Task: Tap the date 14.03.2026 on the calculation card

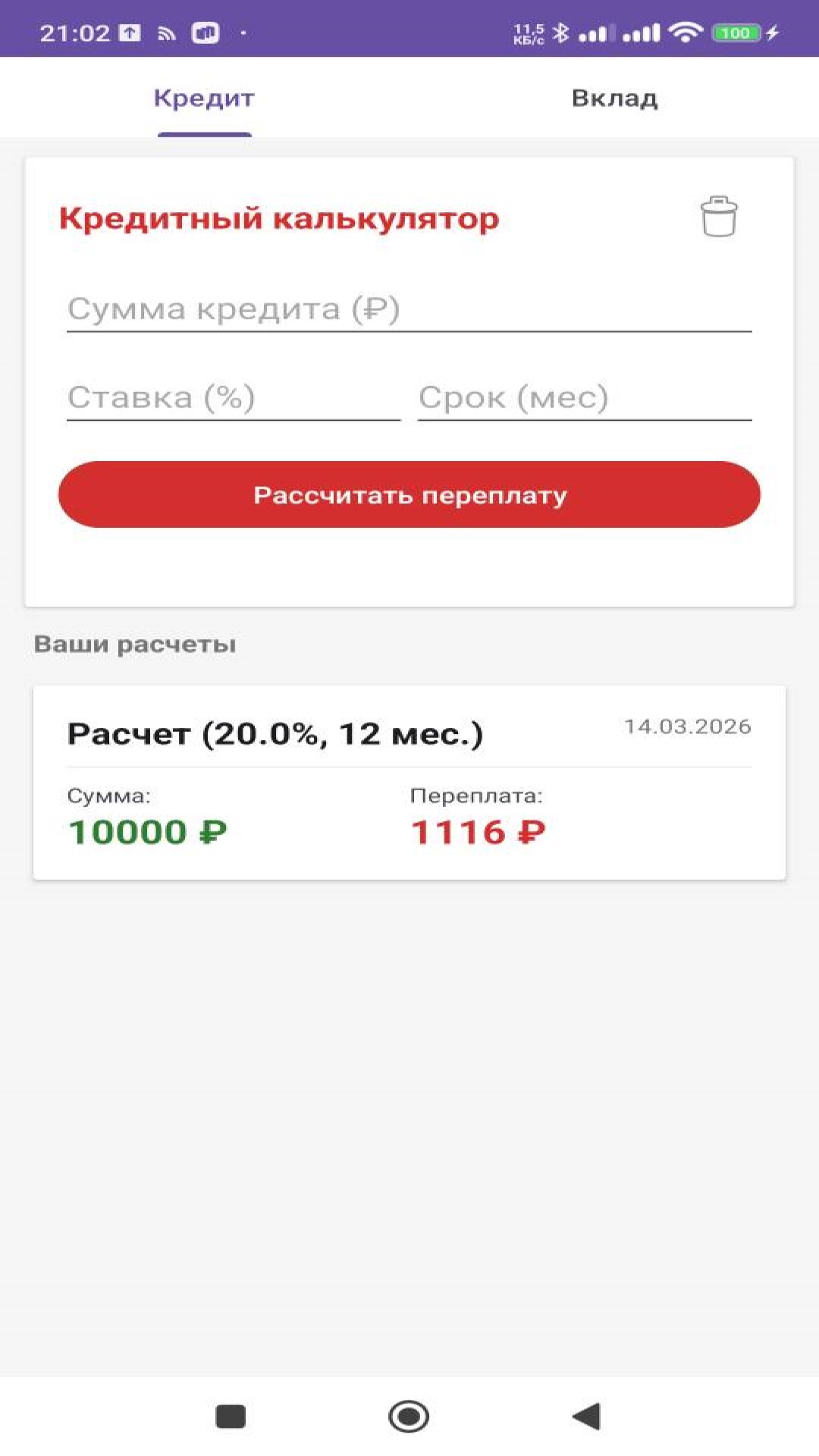Action: [687, 726]
